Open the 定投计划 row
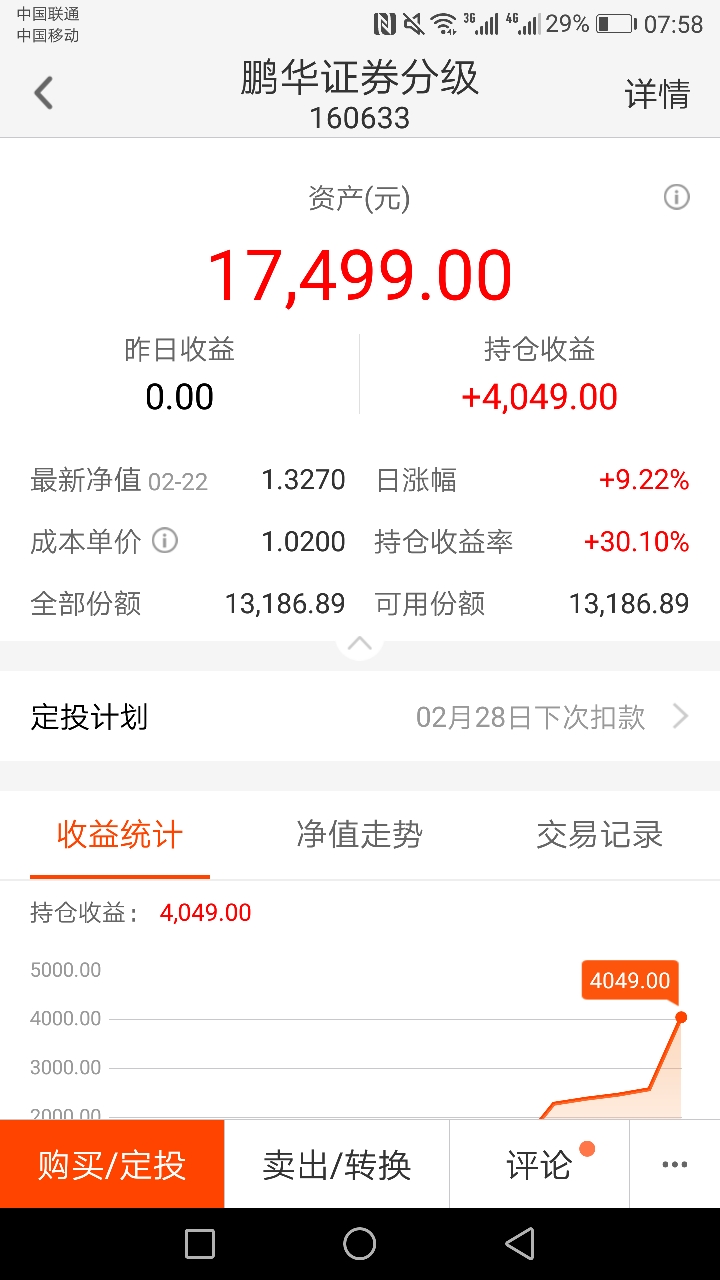 click(x=360, y=717)
